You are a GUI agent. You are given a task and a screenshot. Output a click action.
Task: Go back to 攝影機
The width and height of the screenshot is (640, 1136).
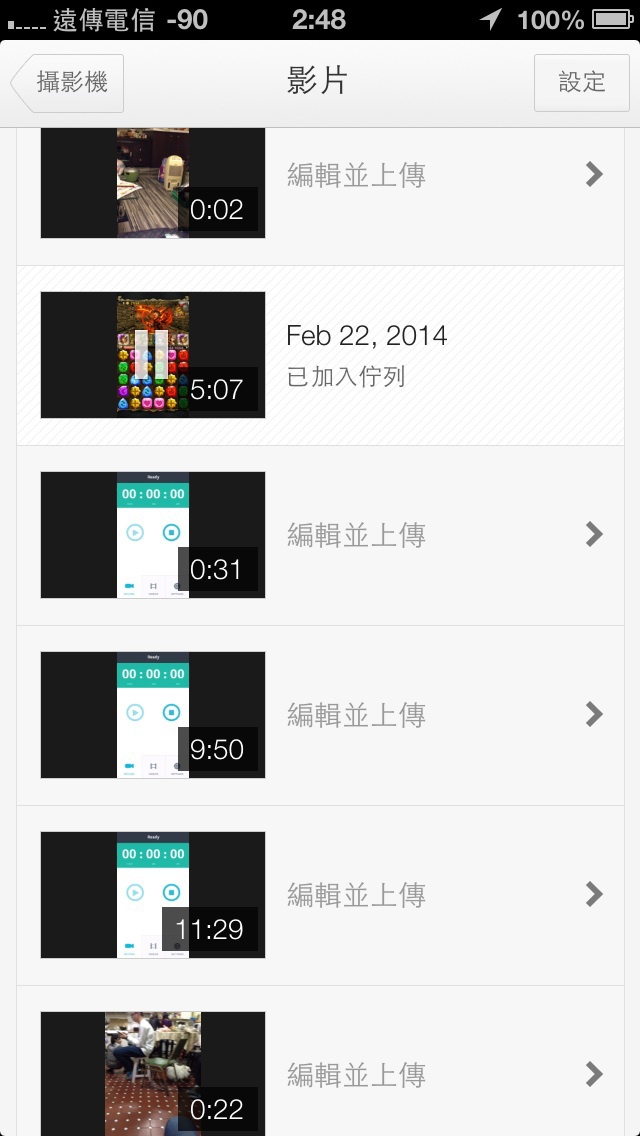(67, 83)
